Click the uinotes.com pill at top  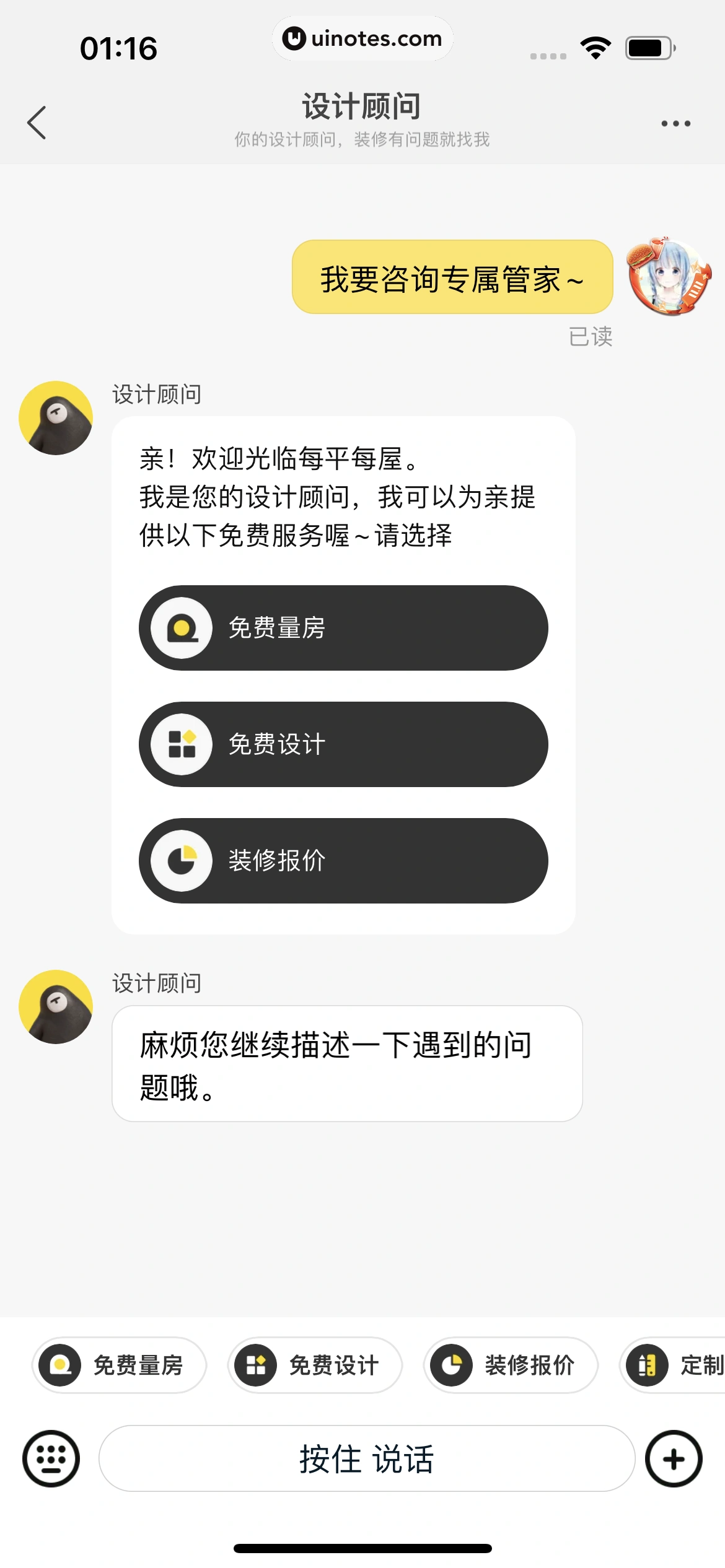pyautogui.click(x=362, y=38)
